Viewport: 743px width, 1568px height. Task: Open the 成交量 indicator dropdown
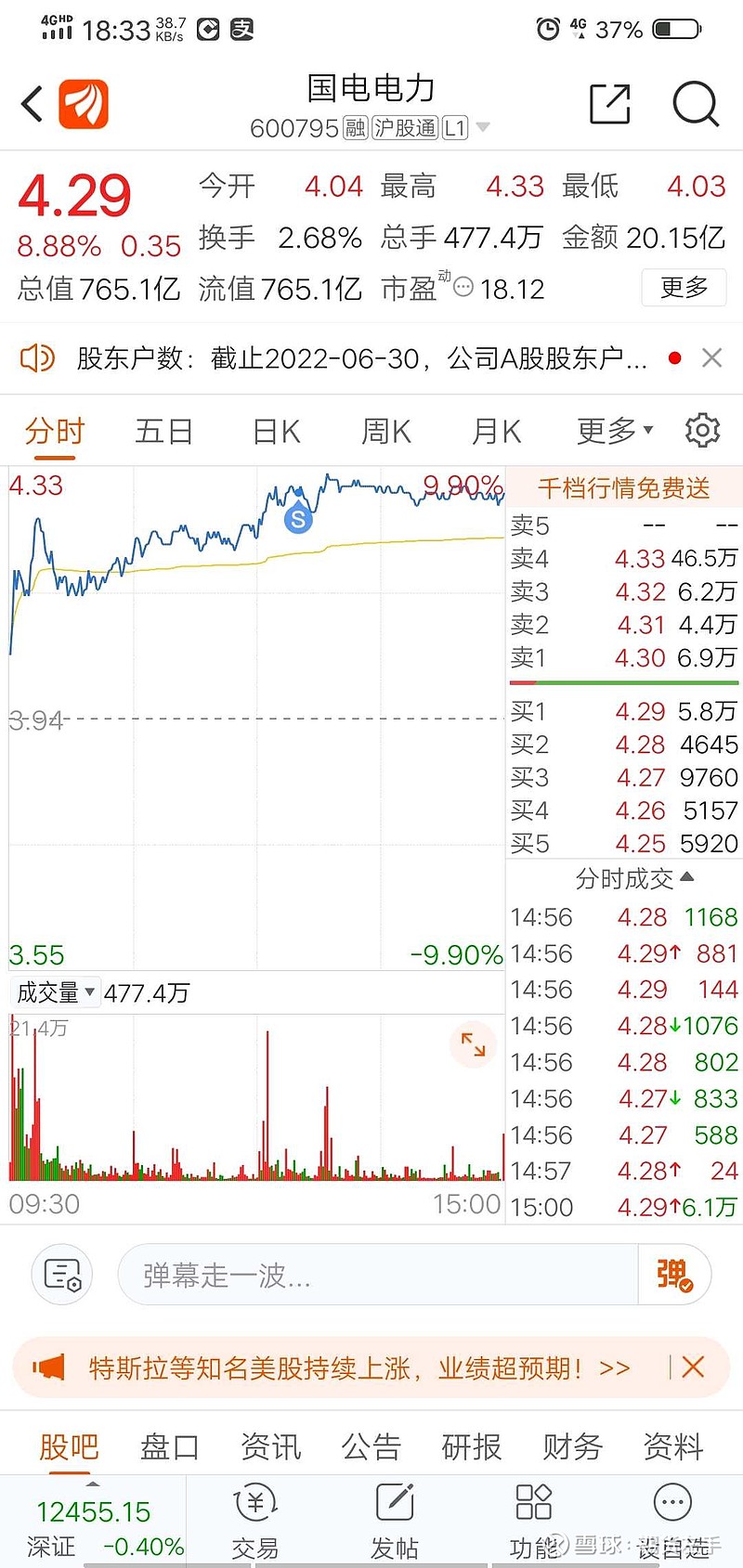pos(55,991)
